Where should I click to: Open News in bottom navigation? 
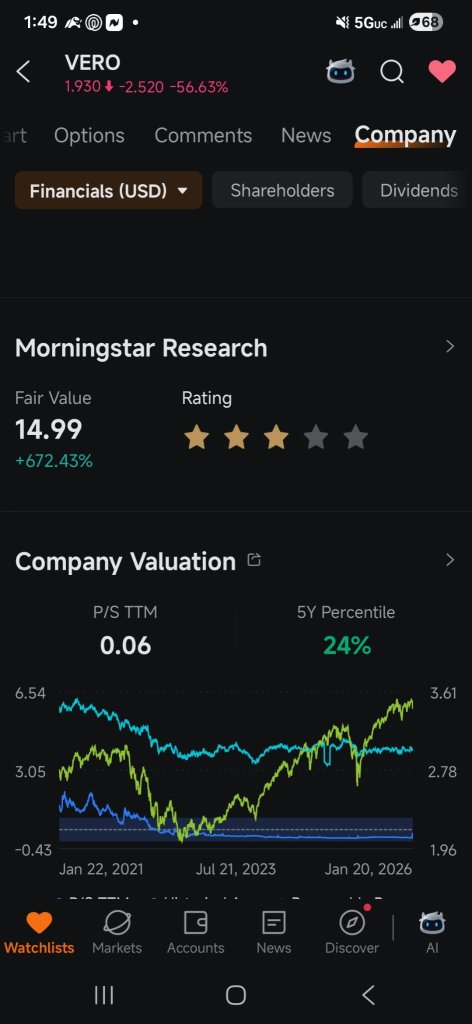[274, 933]
